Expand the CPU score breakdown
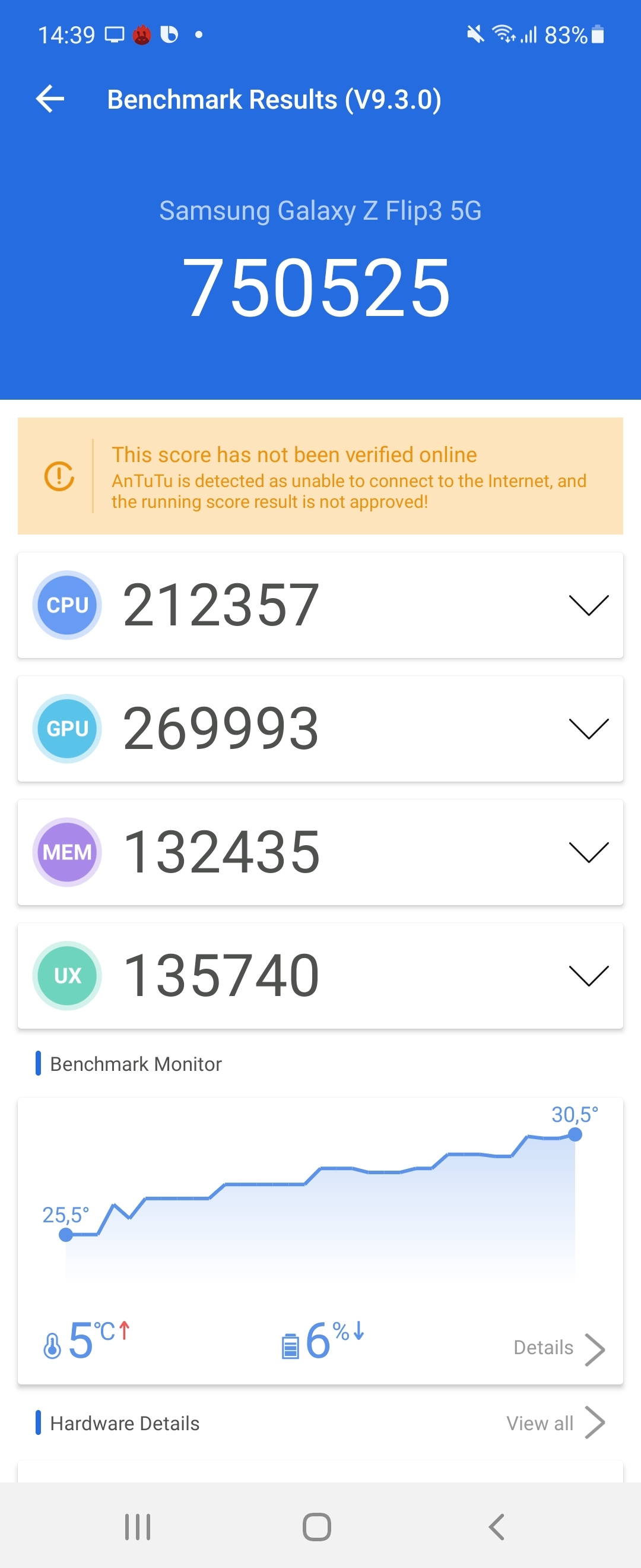This screenshot has width=641, height=1568. 588,605
